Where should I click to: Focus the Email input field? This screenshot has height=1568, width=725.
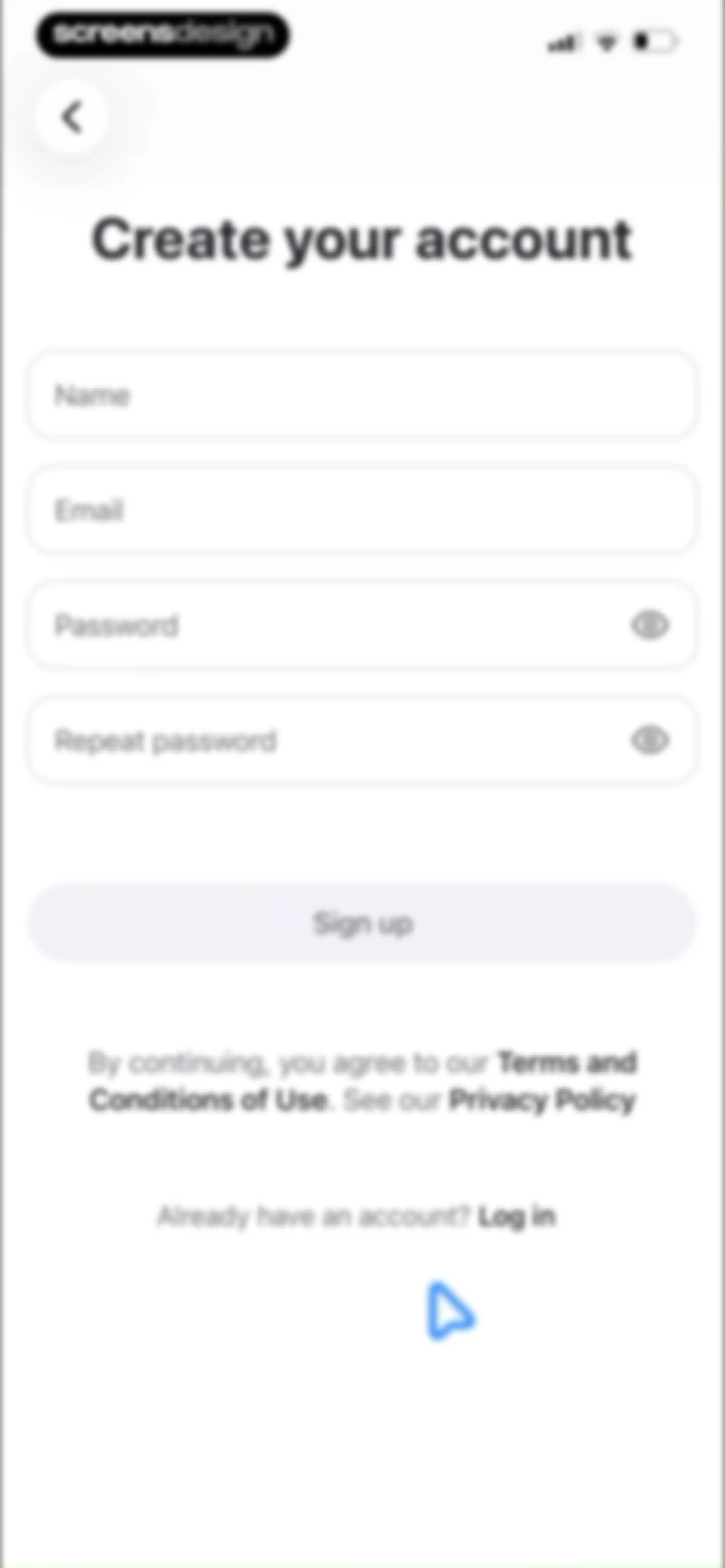362,510
